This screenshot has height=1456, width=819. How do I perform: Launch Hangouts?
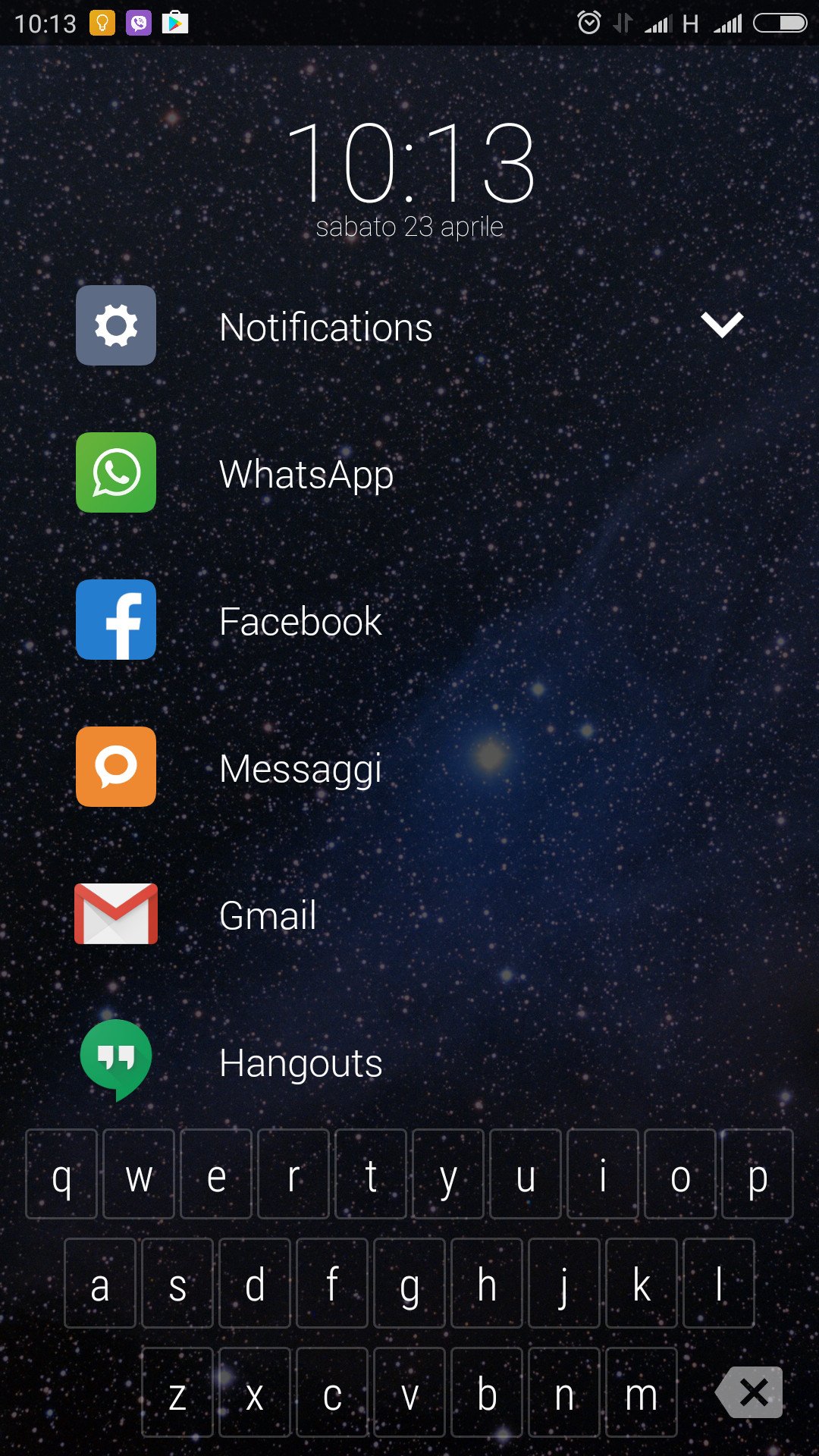[409, 1062]
